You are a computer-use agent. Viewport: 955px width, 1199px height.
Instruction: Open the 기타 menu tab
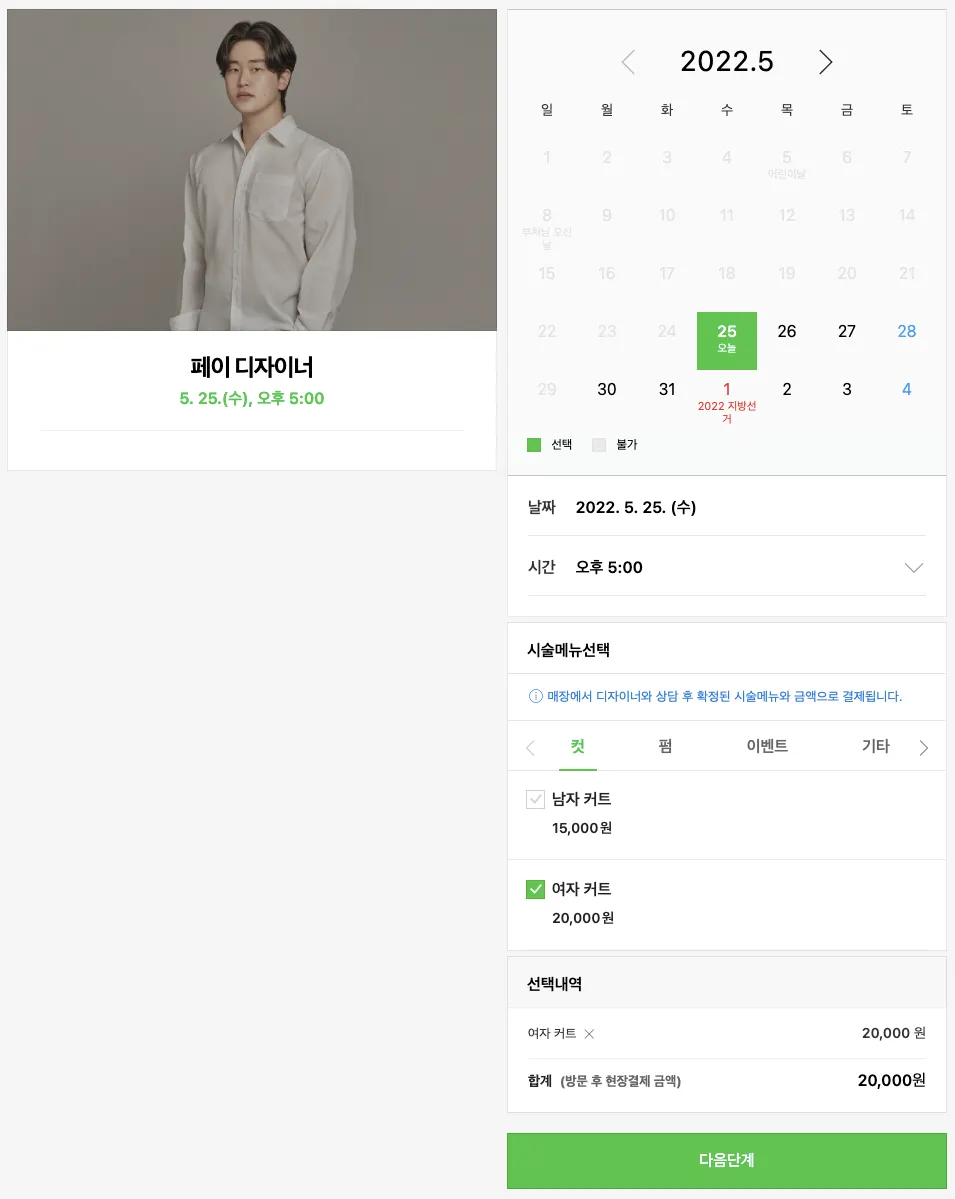(875, 746)
